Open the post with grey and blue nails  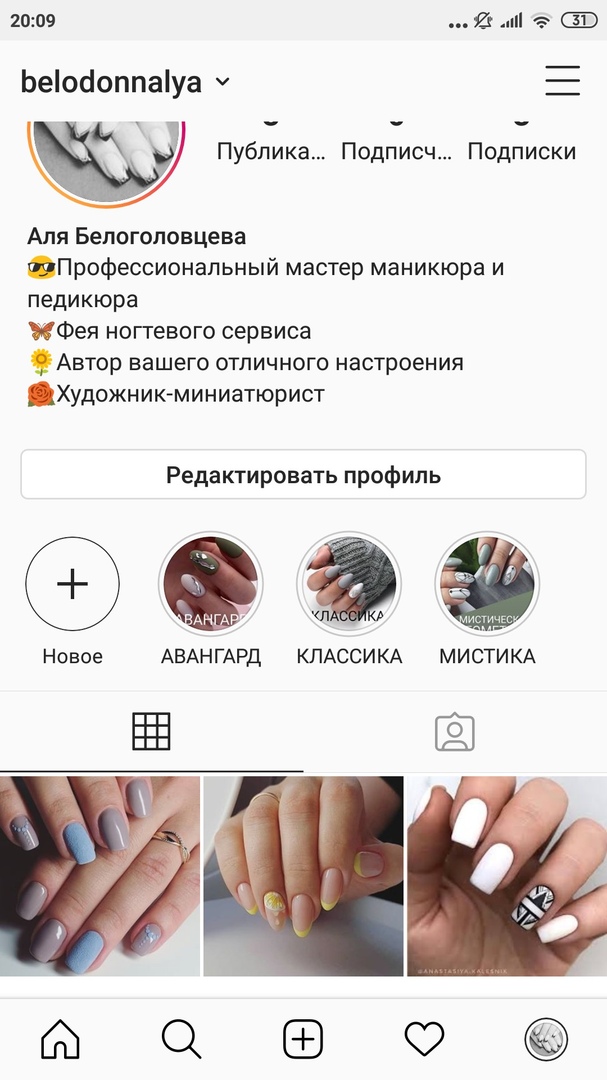[x=100, y=876]
